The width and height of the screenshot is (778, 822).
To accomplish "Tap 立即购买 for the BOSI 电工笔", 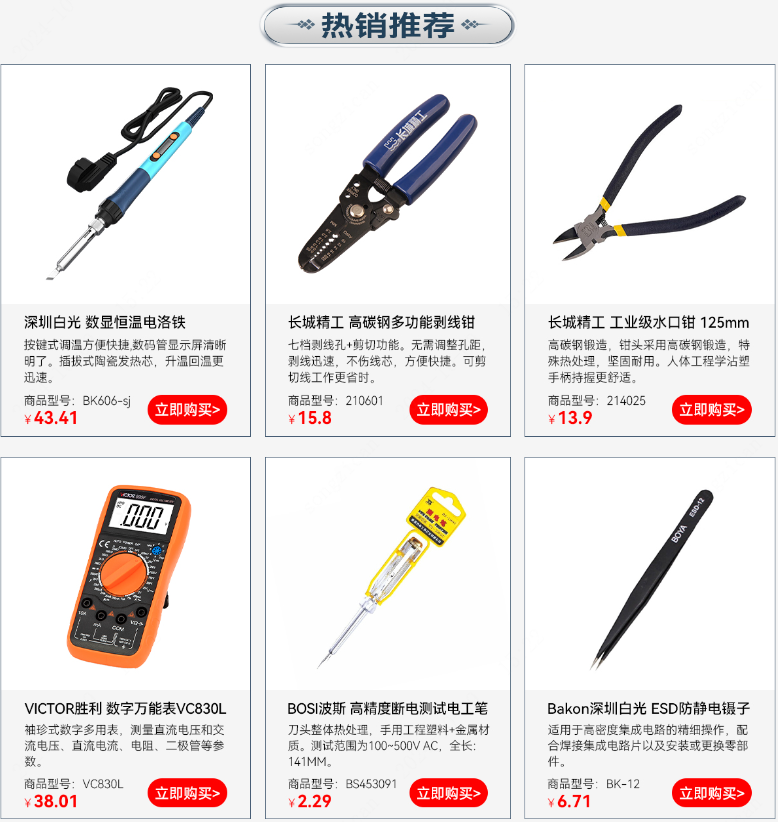I will coord(449,793).
